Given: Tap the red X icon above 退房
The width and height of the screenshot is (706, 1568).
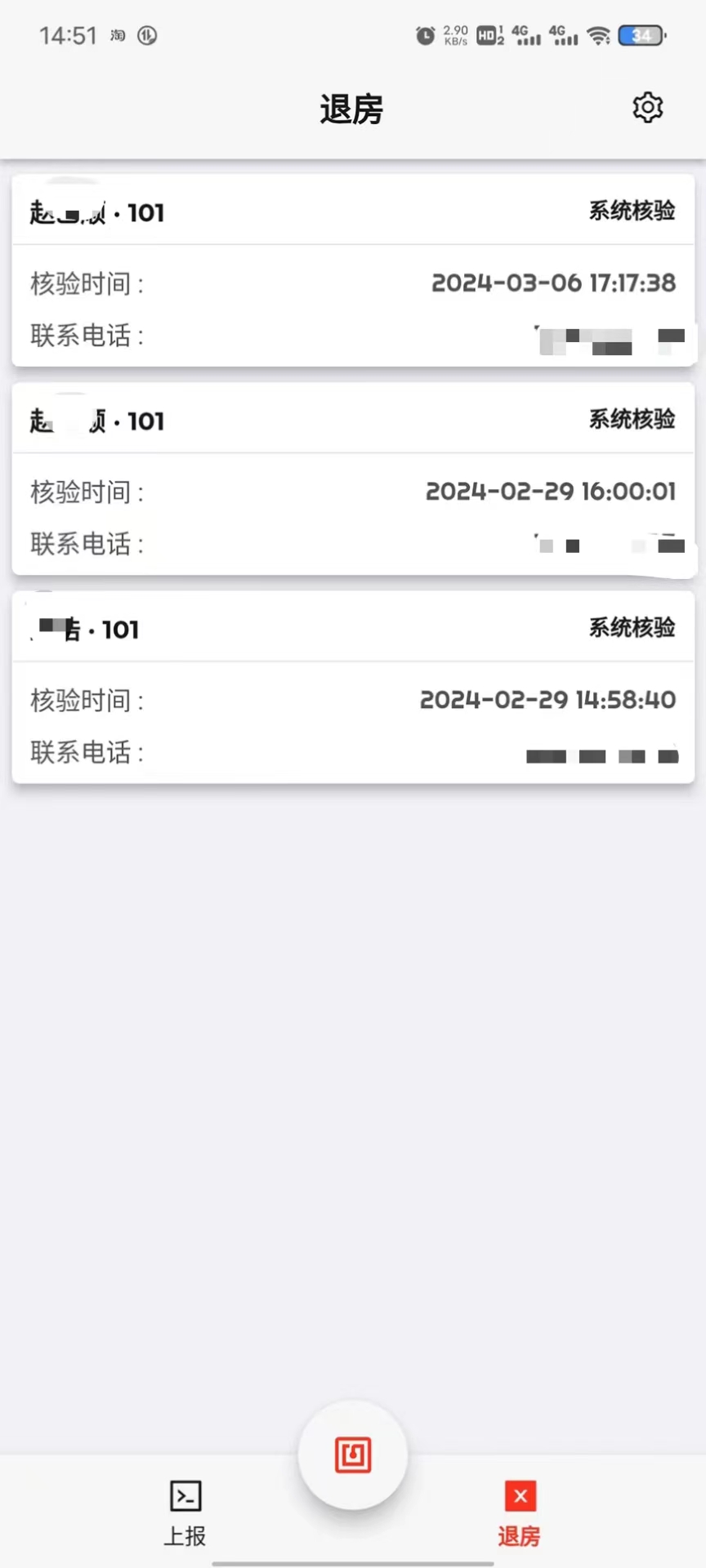Looking at the screenshot, I should pyautogui.click(x=520, y=1495).
